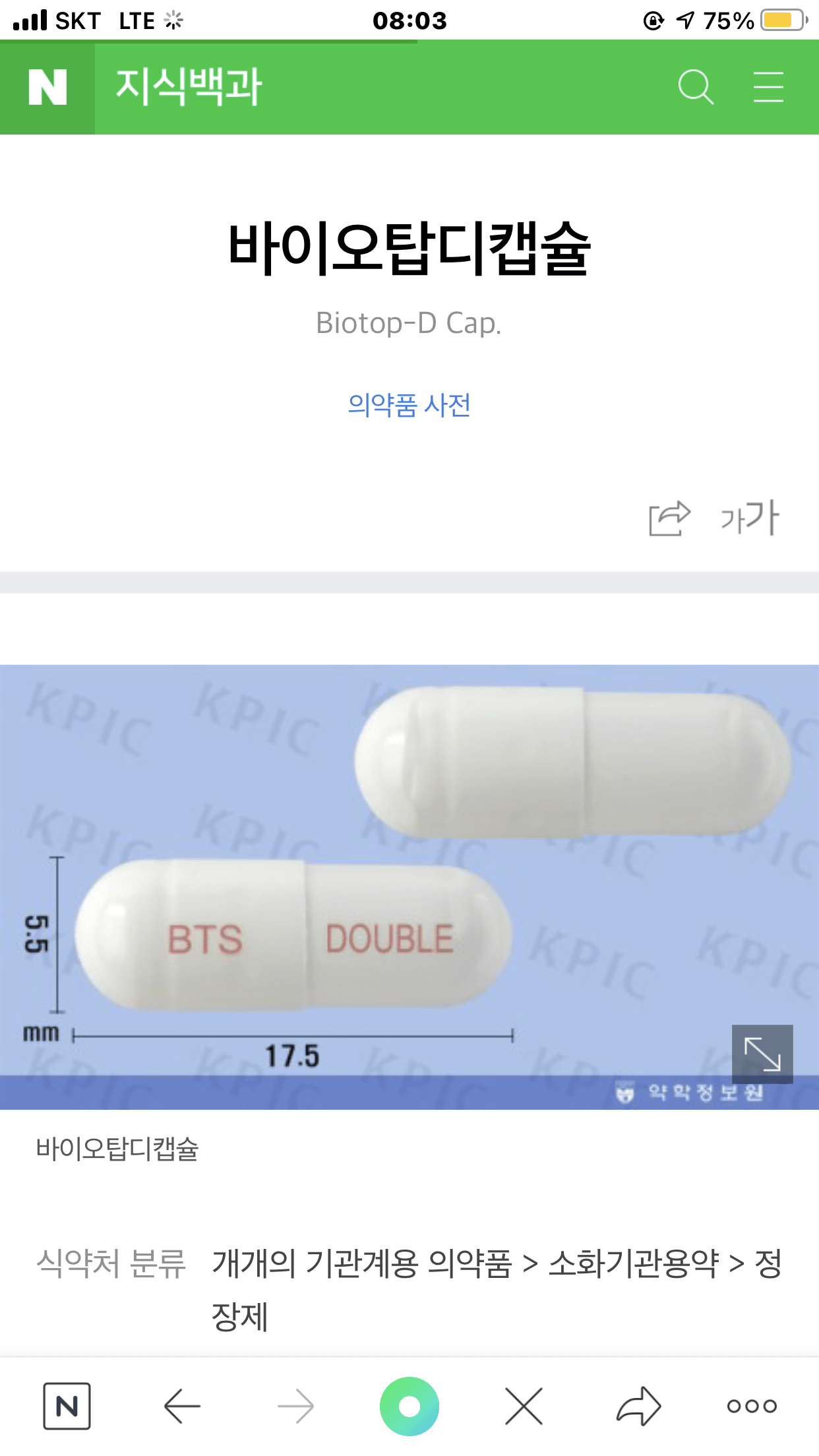Viewport: 819px width, 1456px height.
Task: Expand the capsule image to full screen
Action: (762, 1054)
